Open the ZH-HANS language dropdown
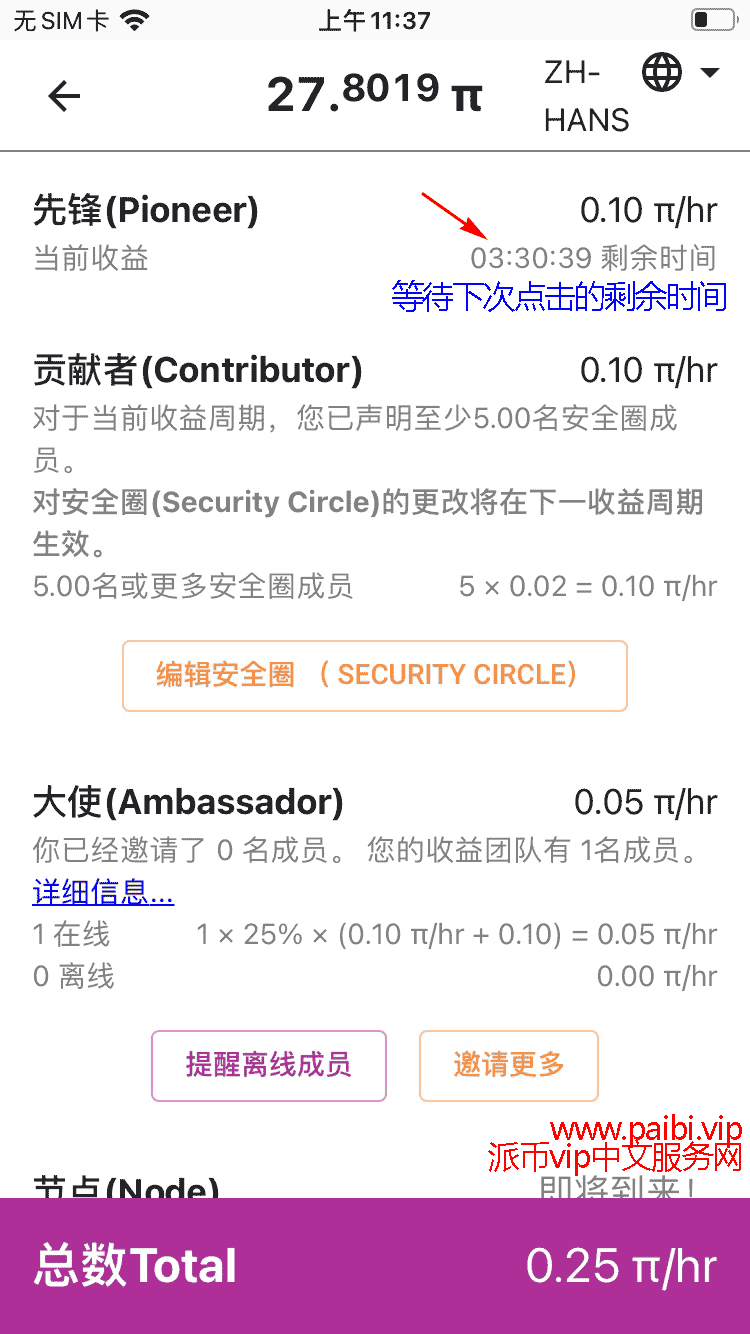 pyautogui.click(x=632, y=96)
